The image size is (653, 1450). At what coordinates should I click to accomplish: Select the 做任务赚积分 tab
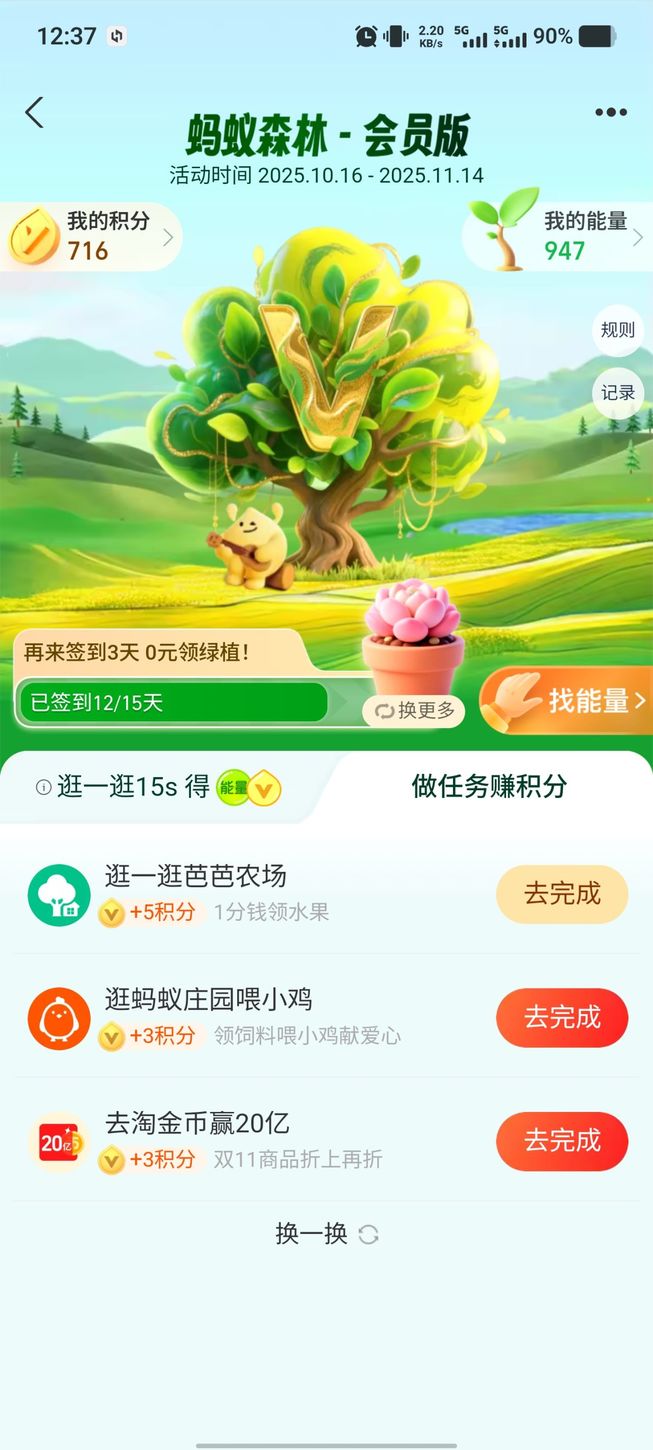pyautogui.click(x=489, y=786)
